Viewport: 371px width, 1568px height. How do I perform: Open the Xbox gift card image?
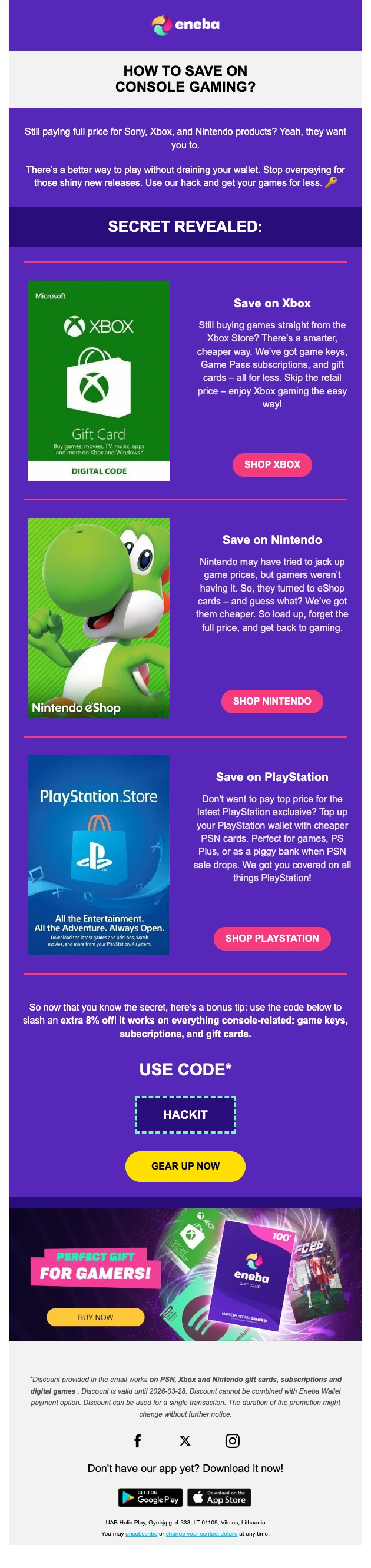click(x=99, y=380)
